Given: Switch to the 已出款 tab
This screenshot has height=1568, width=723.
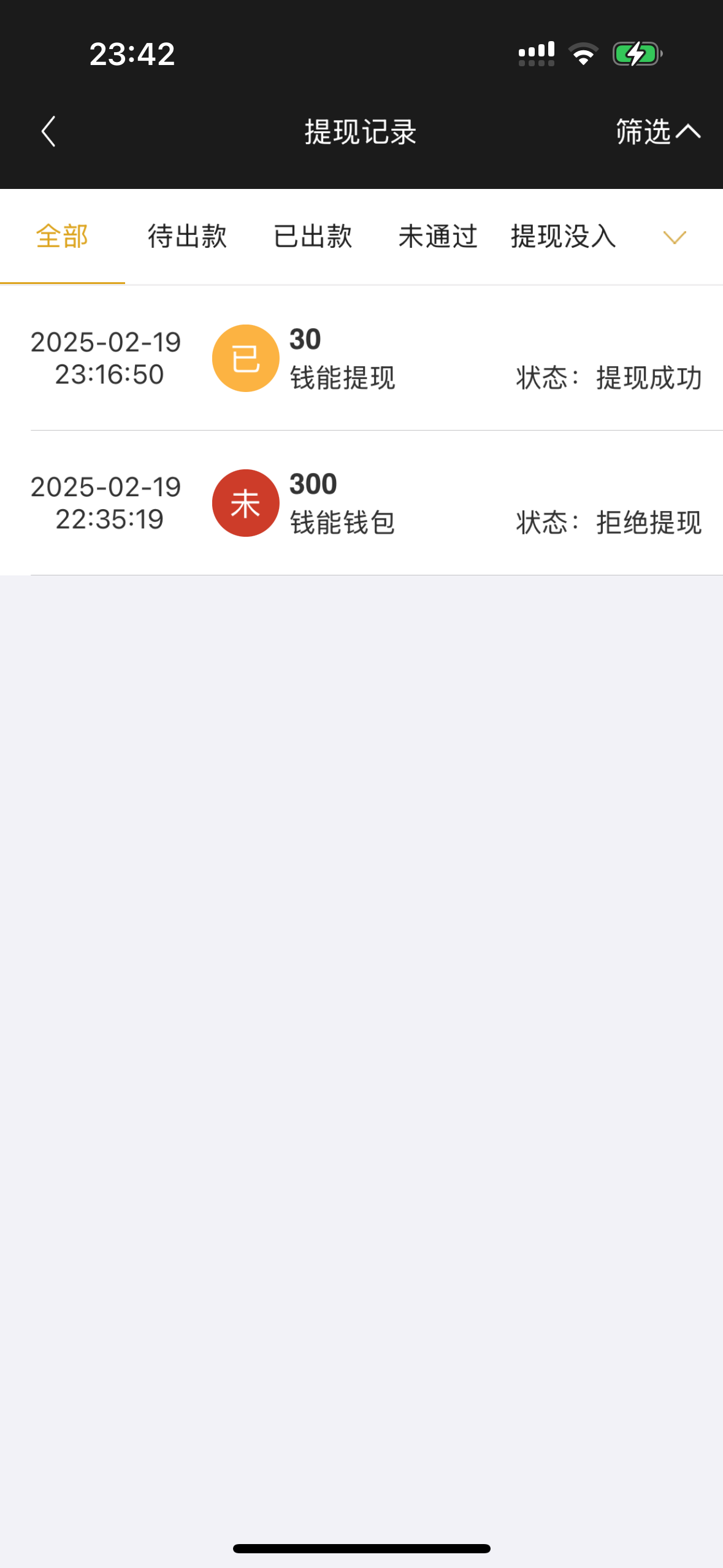Looking at the screenshot, I should [x=313, y=237].
